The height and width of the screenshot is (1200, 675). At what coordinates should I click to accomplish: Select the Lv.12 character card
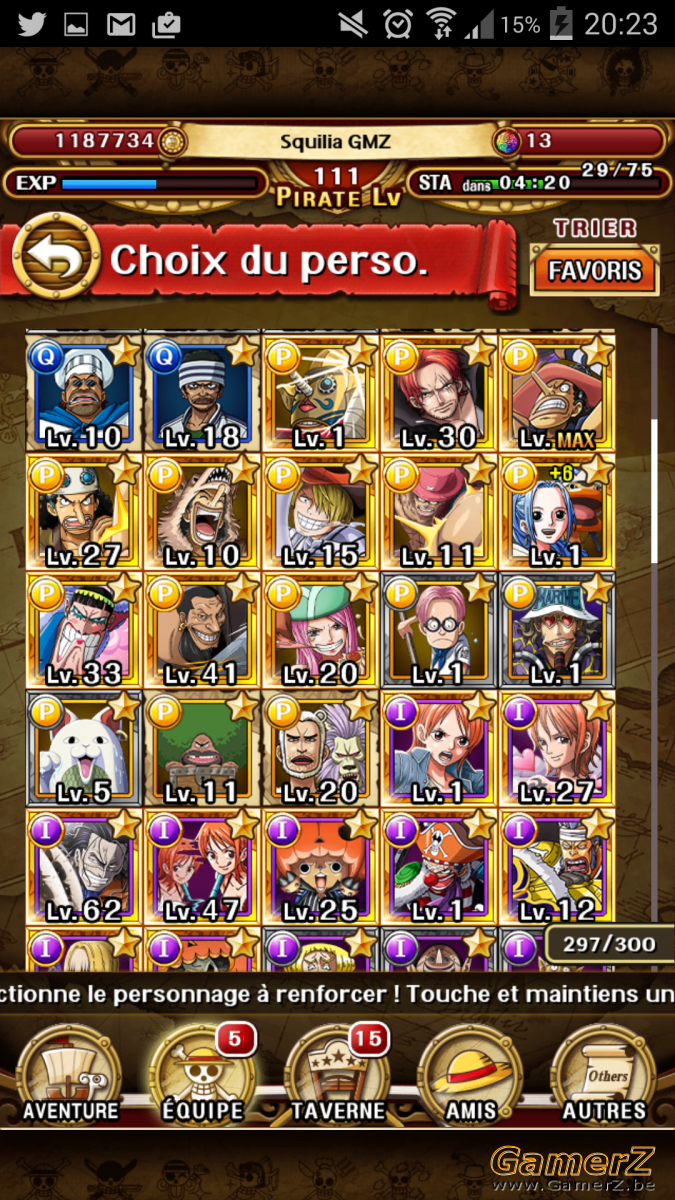(557, 866)
